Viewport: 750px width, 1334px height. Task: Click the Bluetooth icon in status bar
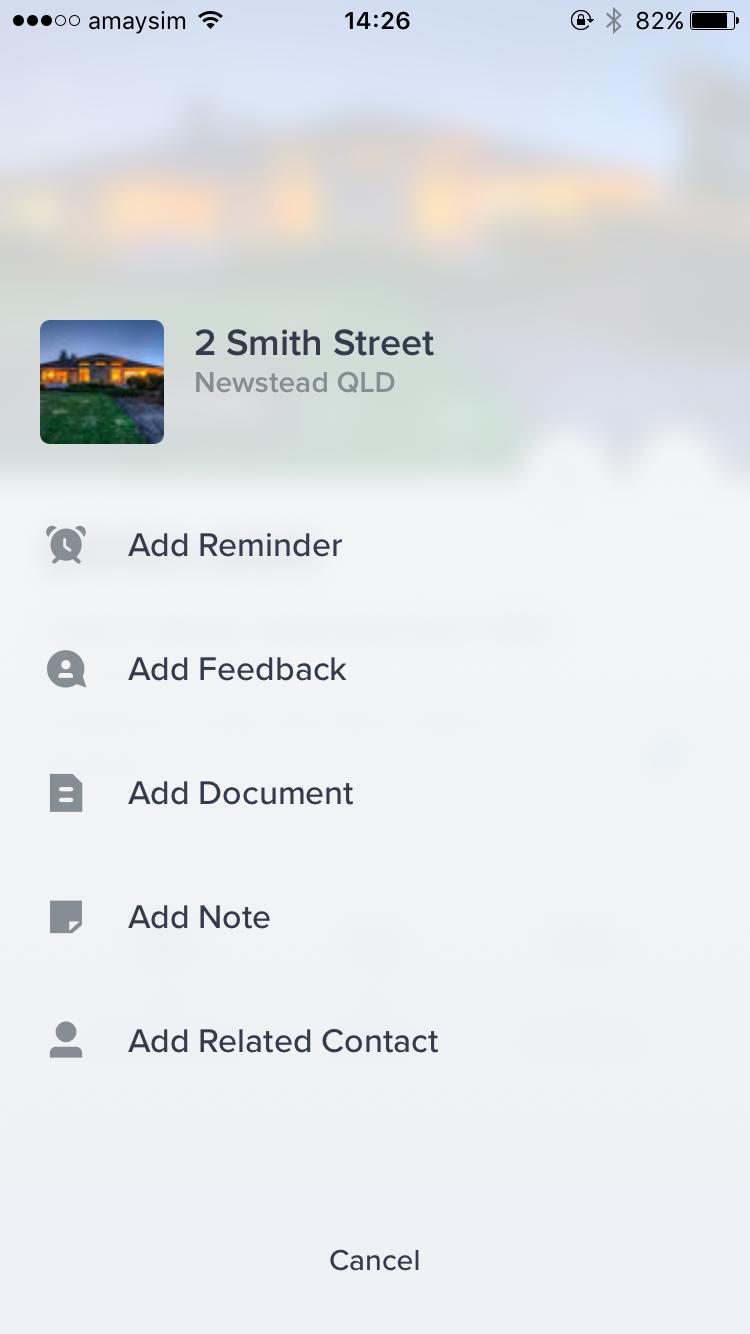coord(614,18)
